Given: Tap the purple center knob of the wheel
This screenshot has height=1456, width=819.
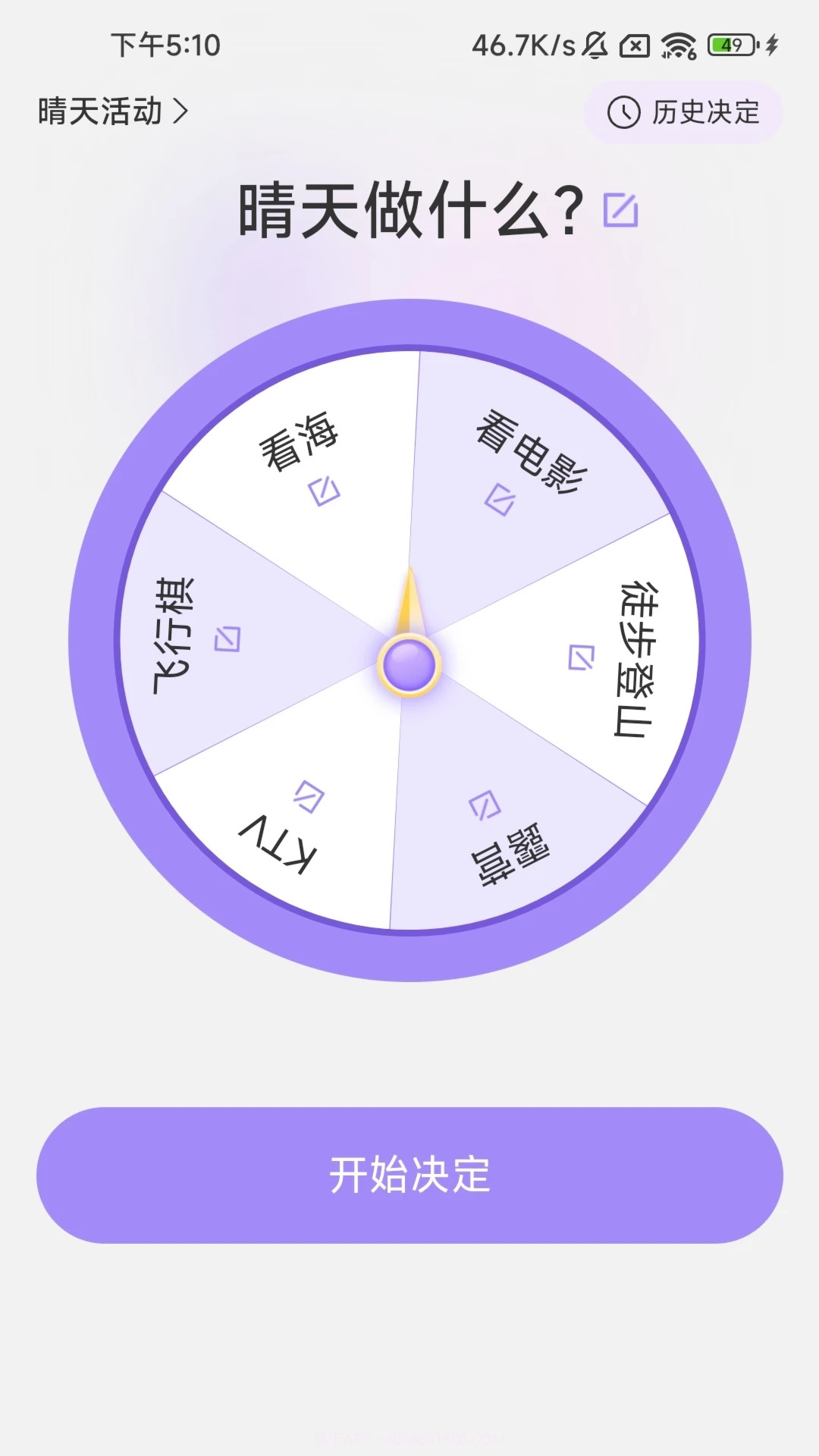Looking at the screenshot, I should click(410, 667).
